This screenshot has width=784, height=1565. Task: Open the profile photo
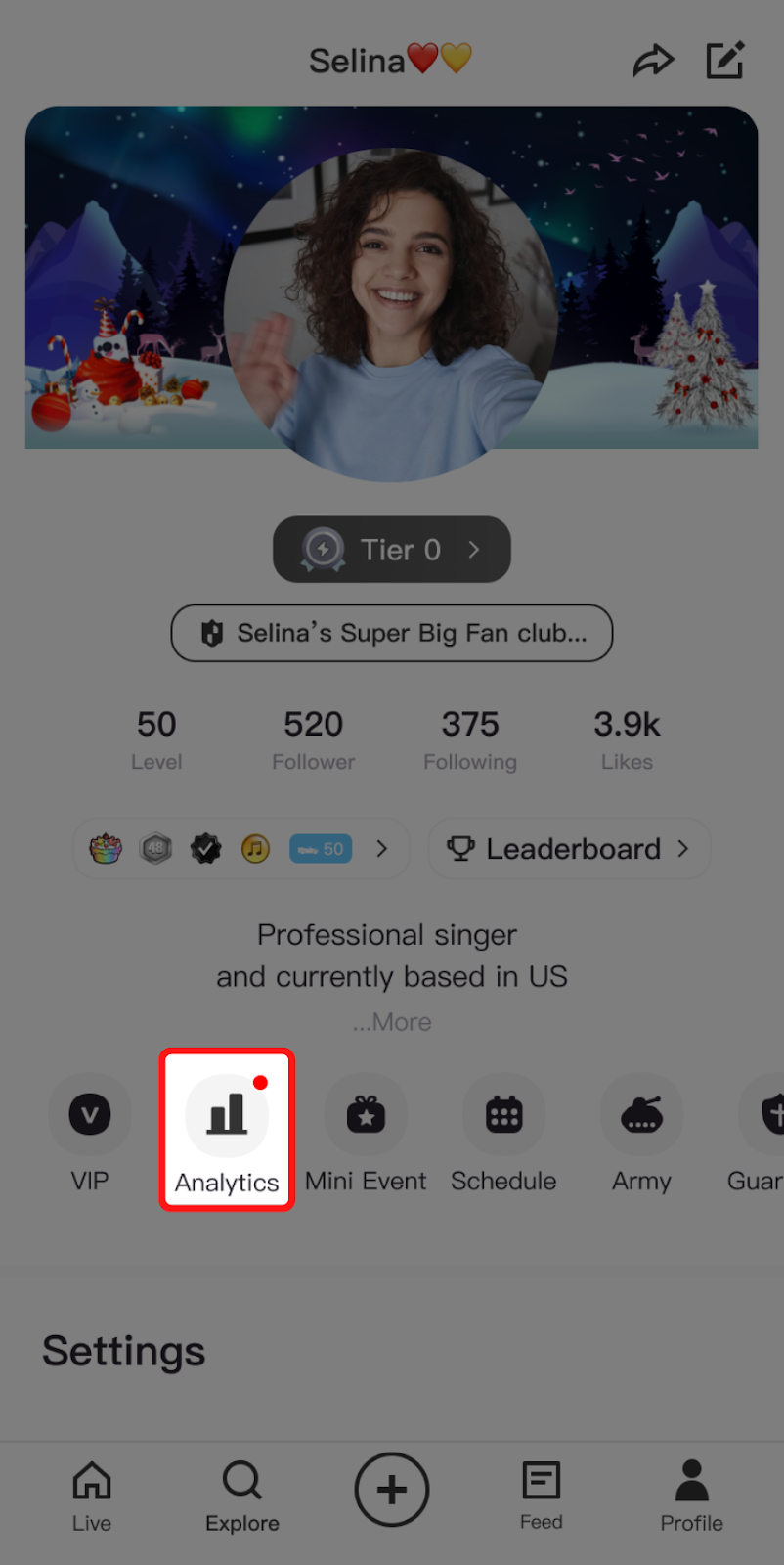coord(391,313)
